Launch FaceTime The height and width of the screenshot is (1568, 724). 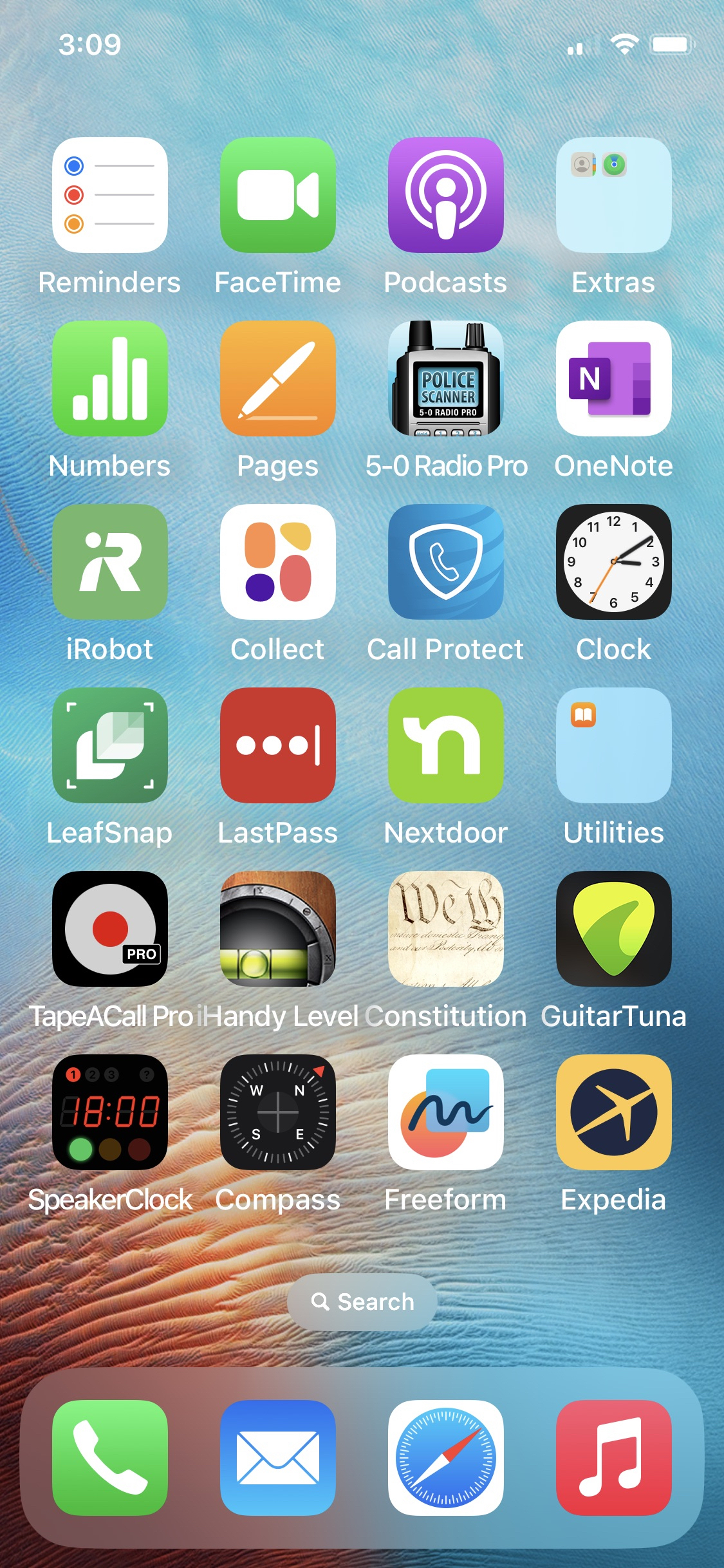click(278, 195)
